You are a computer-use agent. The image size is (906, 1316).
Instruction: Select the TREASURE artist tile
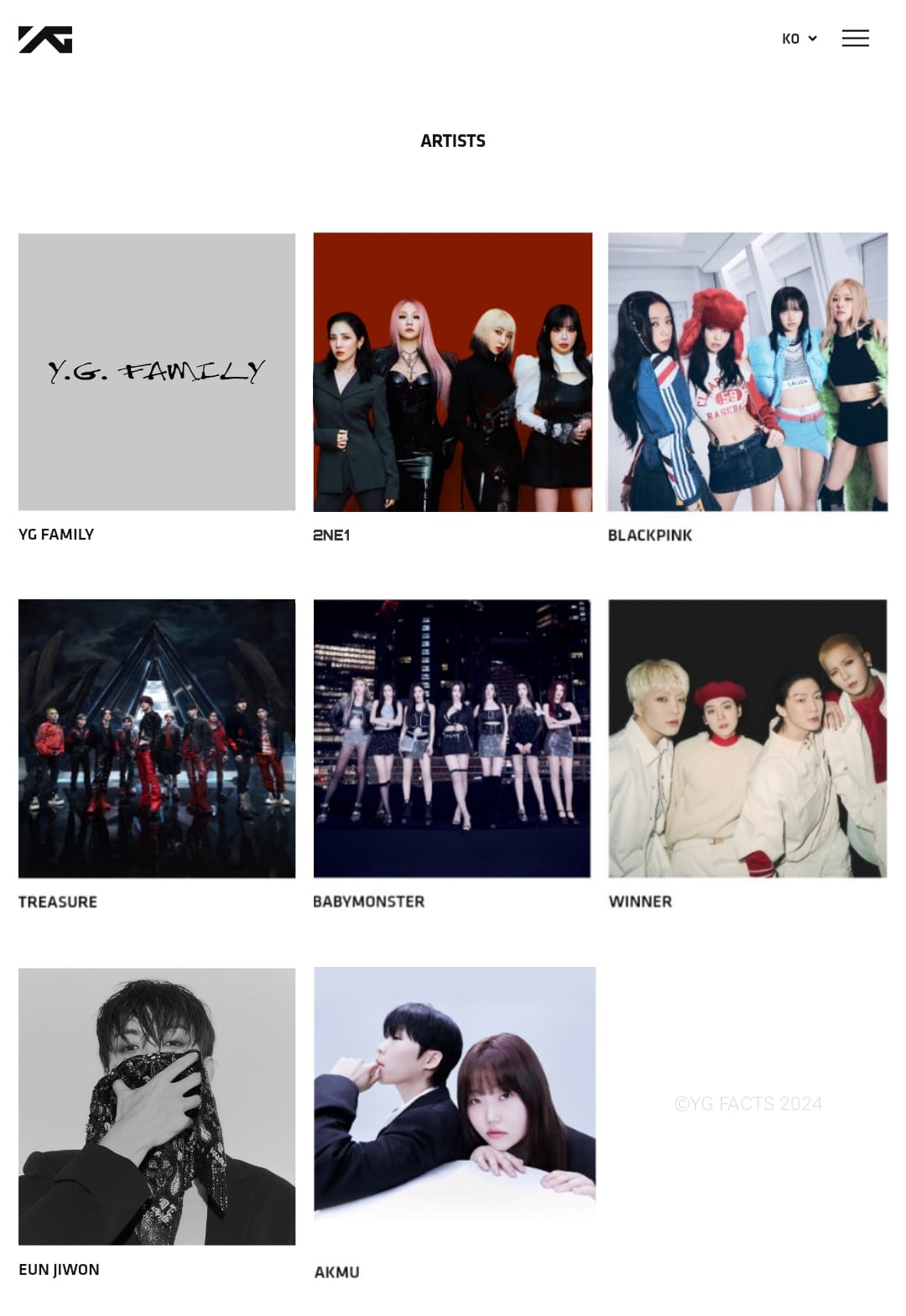pyautogui.click(x=157, y=739)
